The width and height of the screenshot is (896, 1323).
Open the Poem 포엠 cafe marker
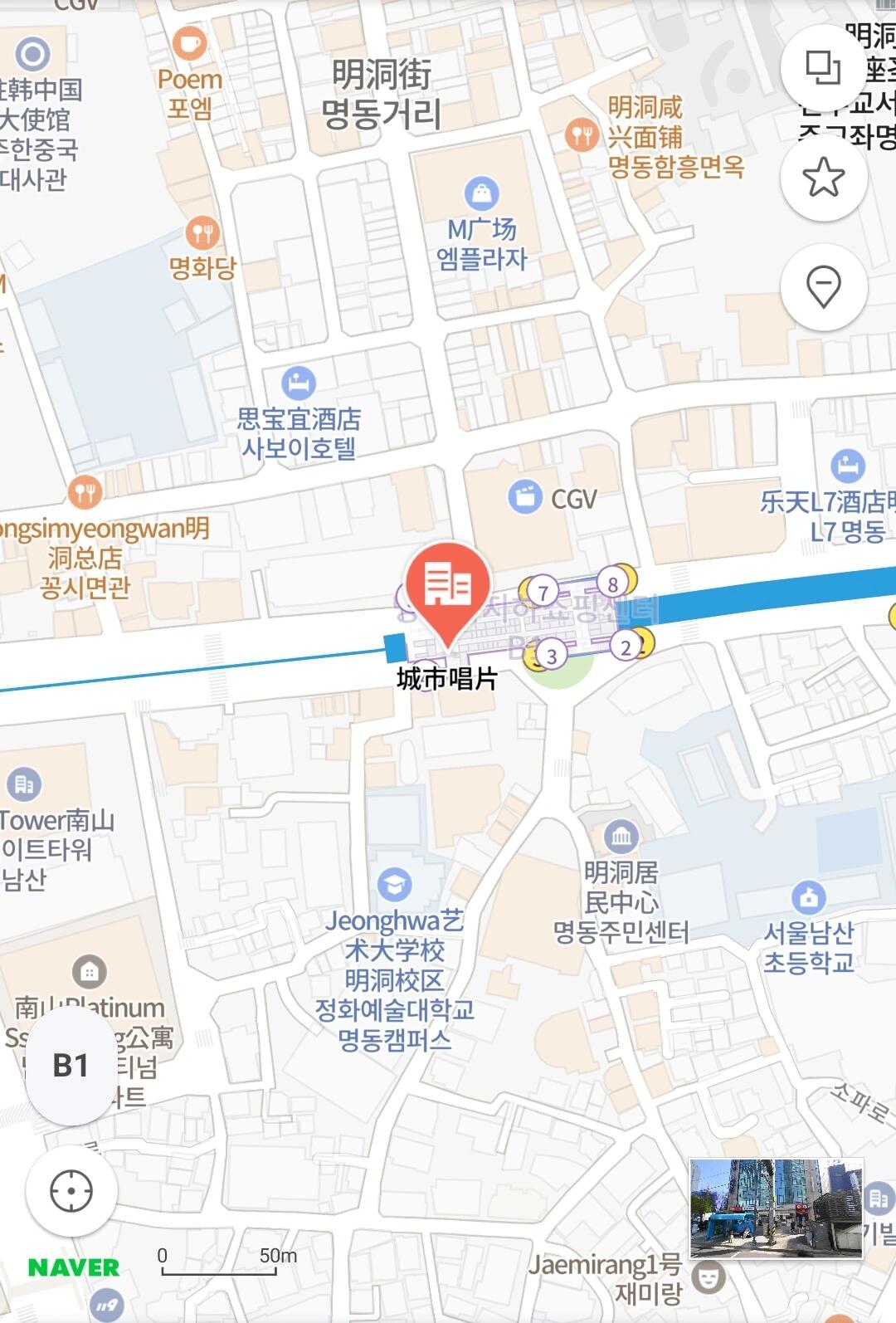coord(190,42)
